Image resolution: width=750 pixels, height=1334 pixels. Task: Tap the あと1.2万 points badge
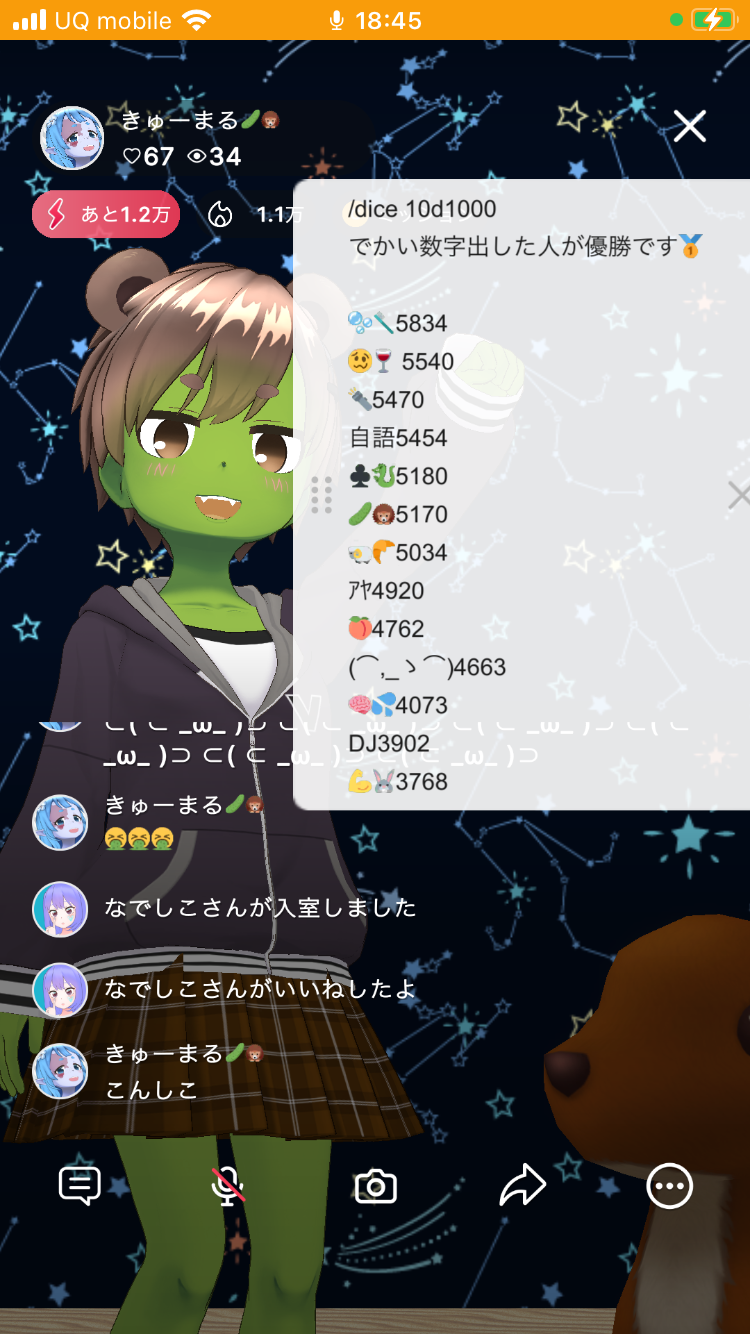106,214
